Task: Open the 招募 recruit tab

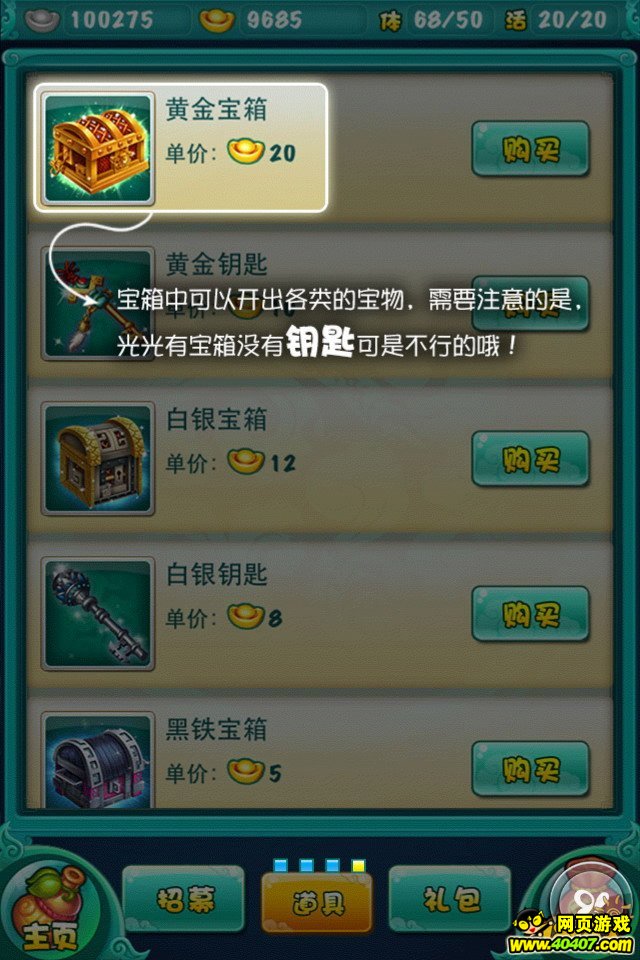Action: (x=184, y=899)
